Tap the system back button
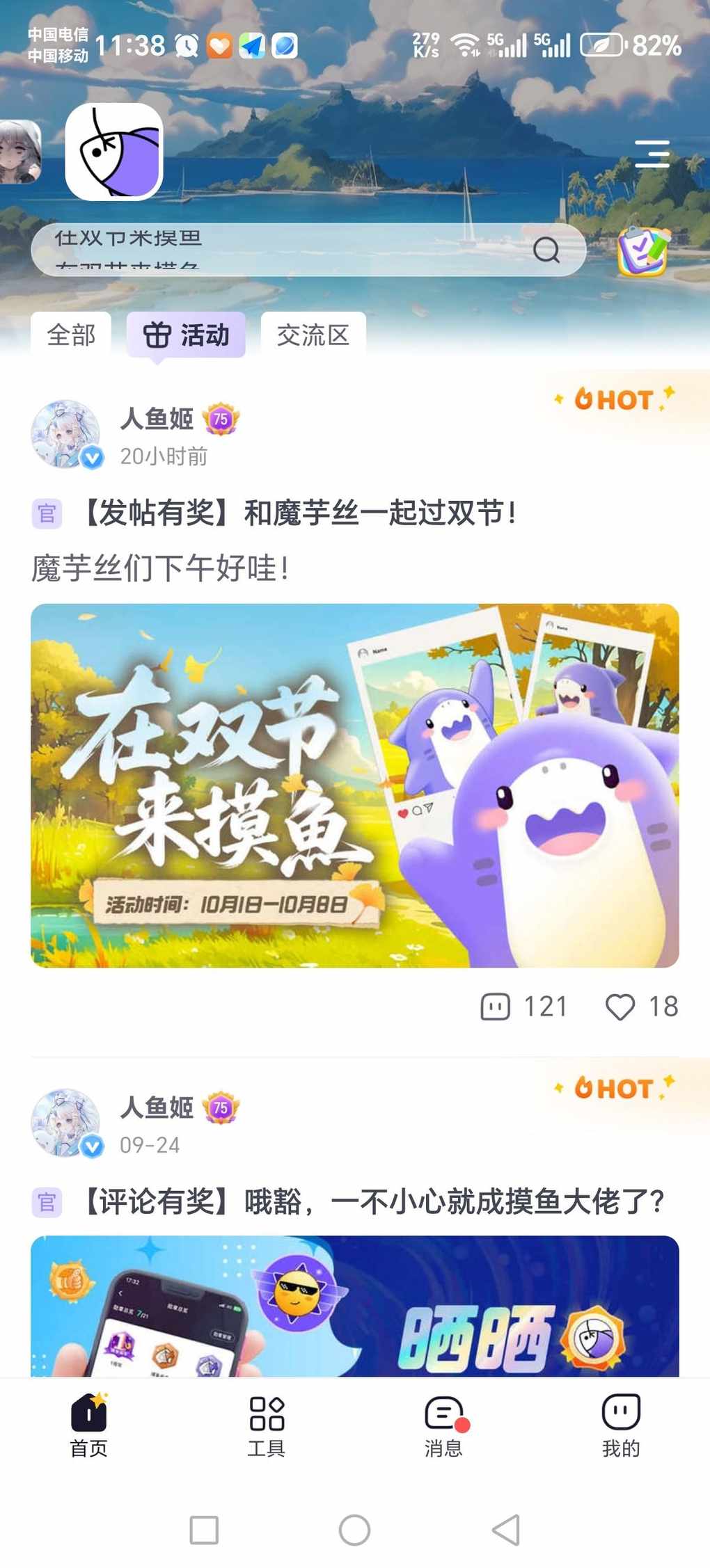Viewport: 710px width, 1568px height. pyautogui.click(x=506, y=1530)
